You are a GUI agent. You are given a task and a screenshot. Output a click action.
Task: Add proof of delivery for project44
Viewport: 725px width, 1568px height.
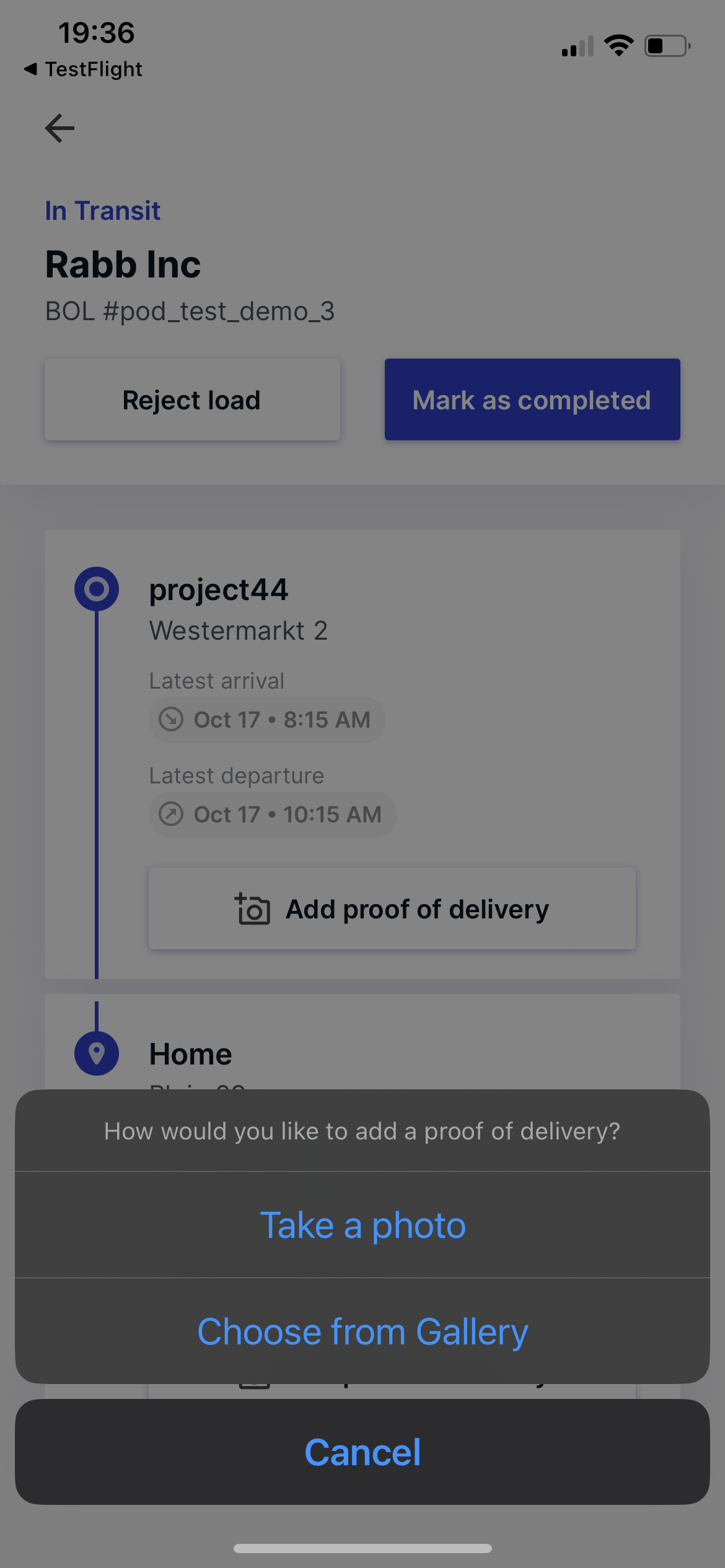(392, 909)
